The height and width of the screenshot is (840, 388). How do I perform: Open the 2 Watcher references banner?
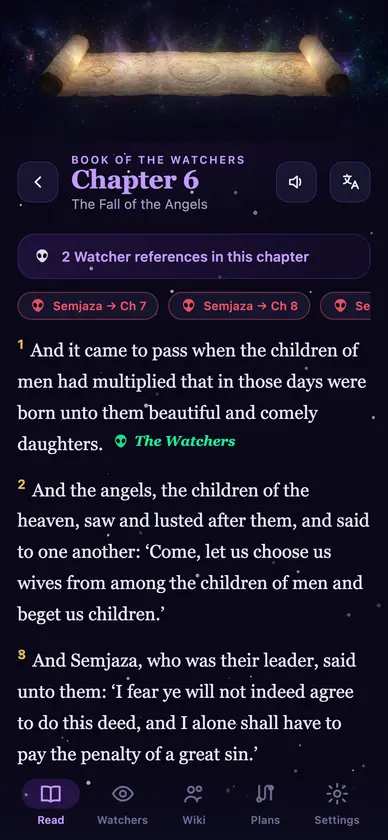(x=194, y=257)
